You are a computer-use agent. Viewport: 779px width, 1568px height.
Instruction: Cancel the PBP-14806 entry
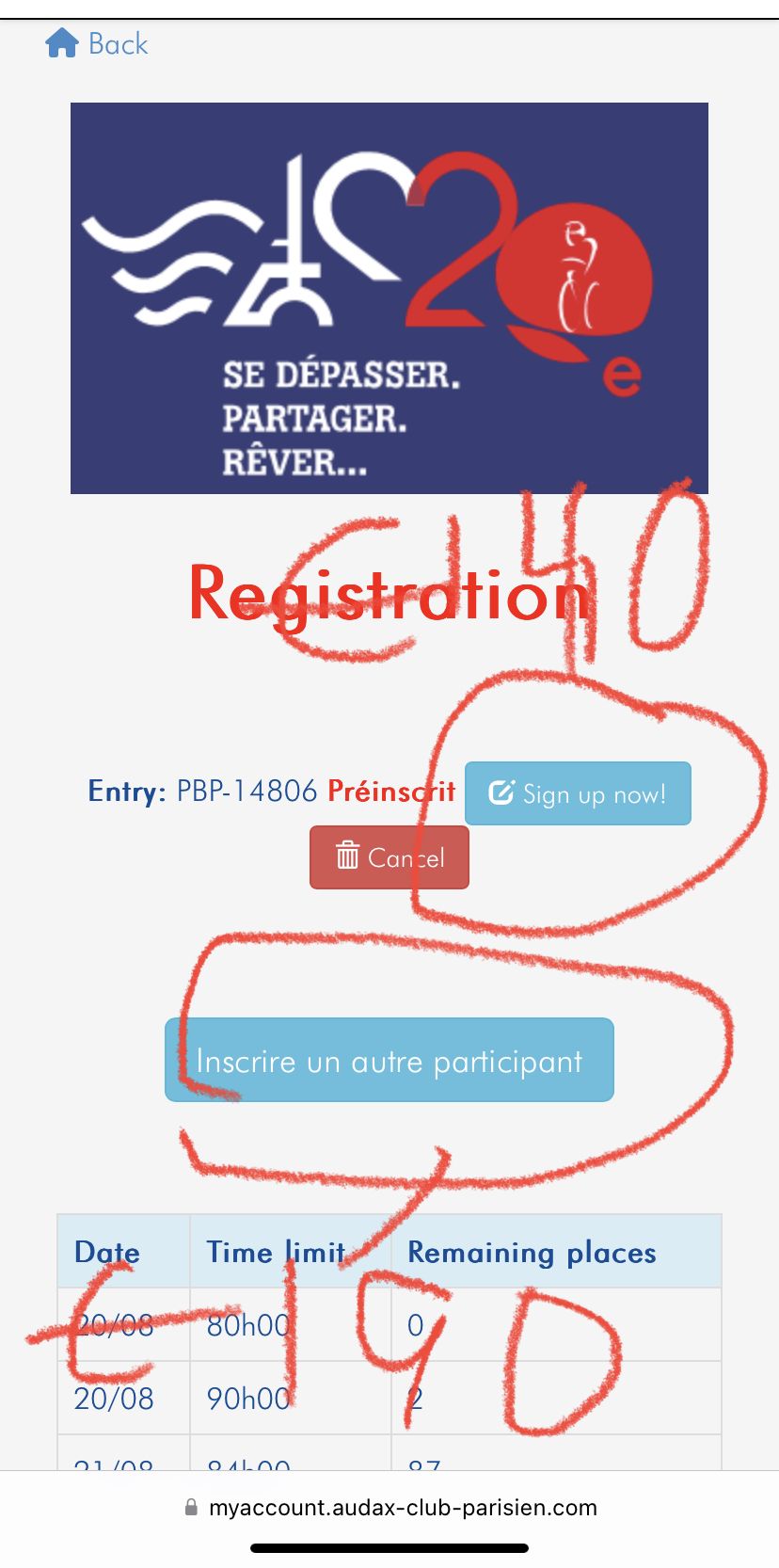point(389,857)
